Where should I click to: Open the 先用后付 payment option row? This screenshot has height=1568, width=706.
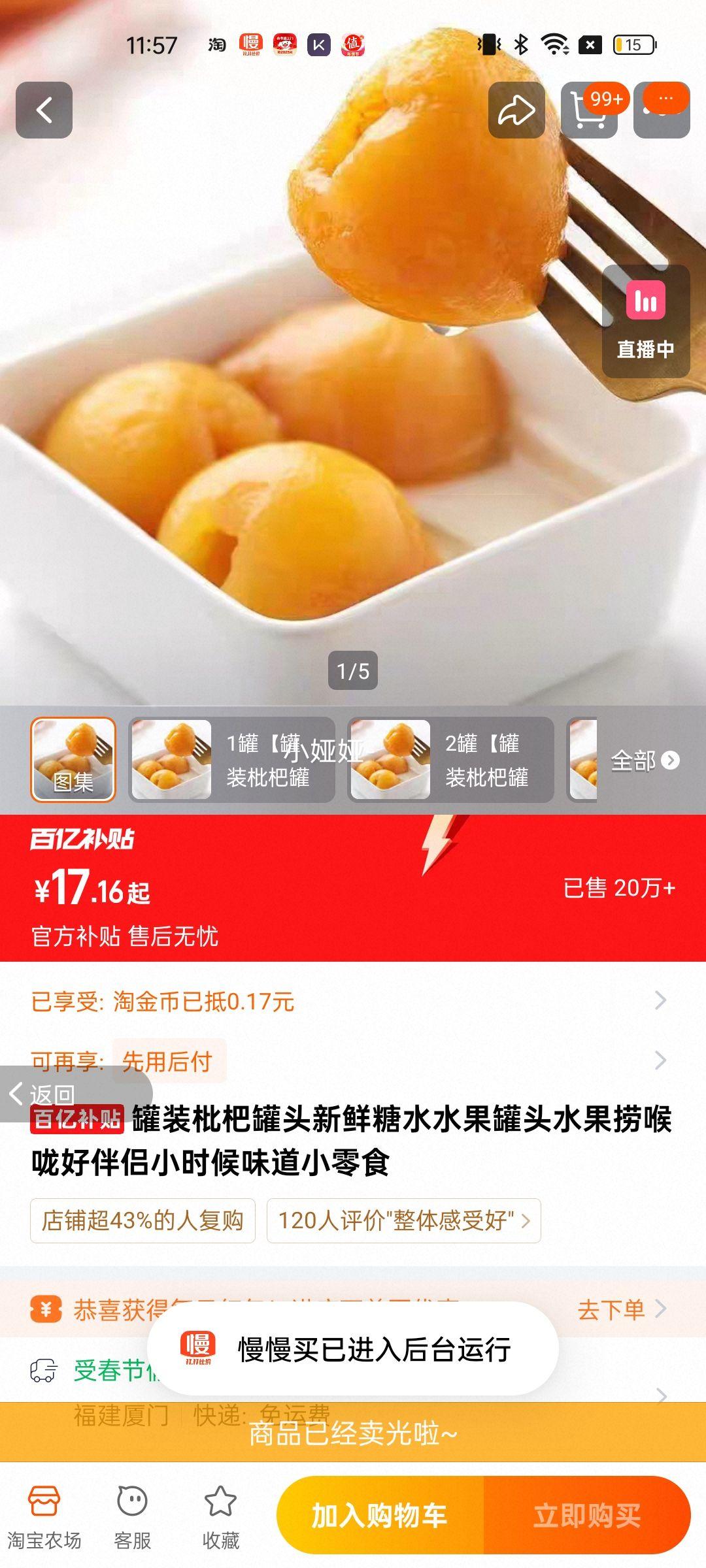353,1060
